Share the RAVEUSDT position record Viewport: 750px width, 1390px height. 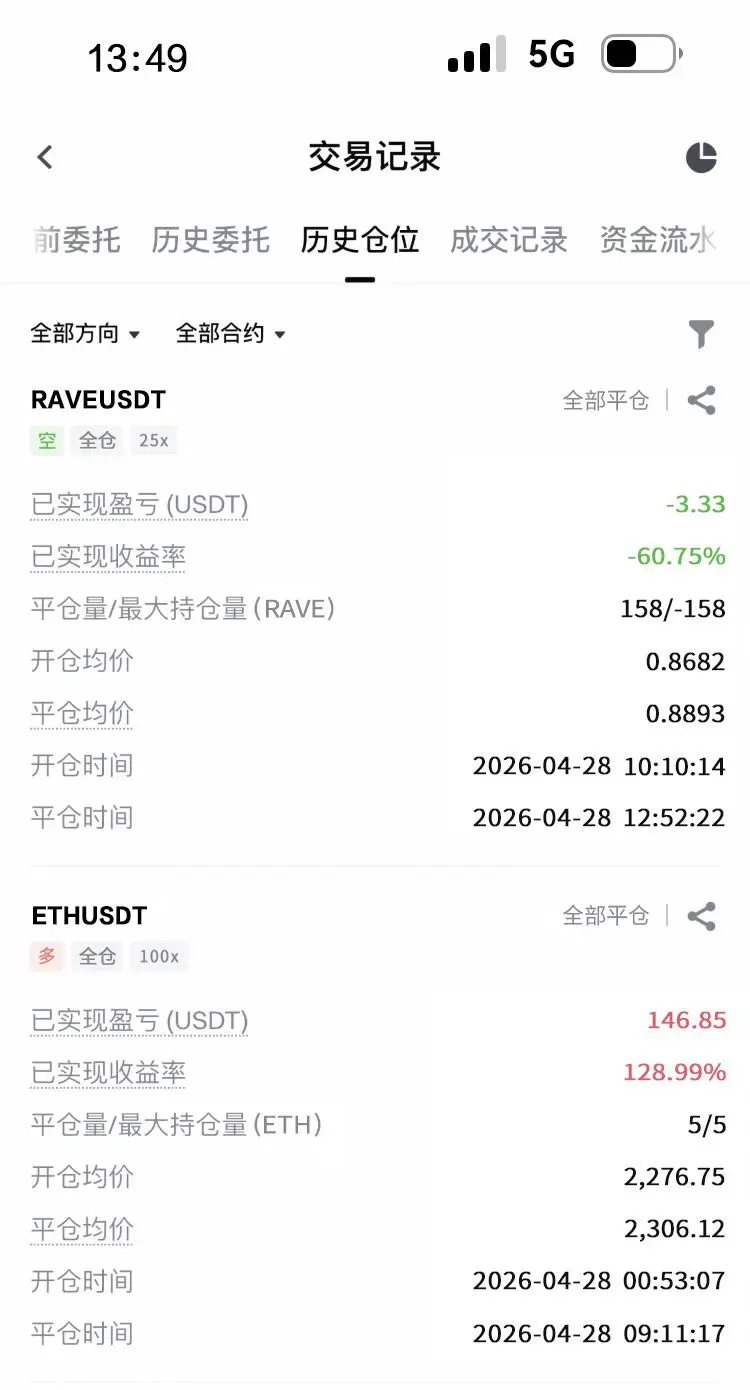point(702,401)
